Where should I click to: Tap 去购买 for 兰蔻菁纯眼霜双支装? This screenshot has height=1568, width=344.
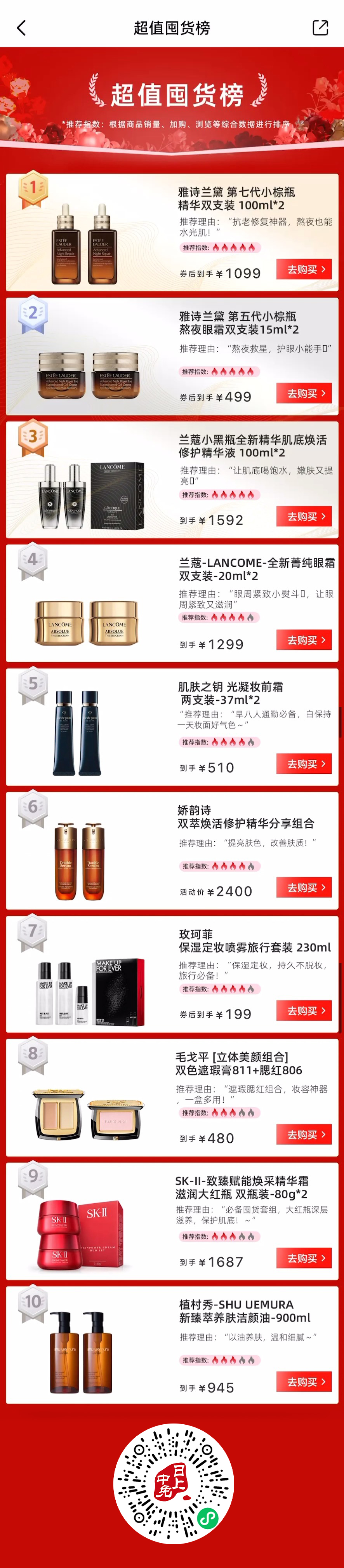pyautogui.click(x=304, y=640)
